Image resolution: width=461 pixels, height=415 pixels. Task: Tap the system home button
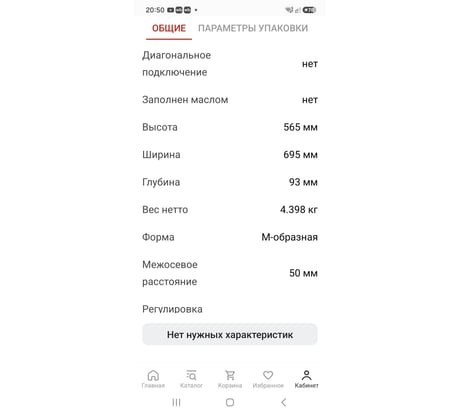230,402
